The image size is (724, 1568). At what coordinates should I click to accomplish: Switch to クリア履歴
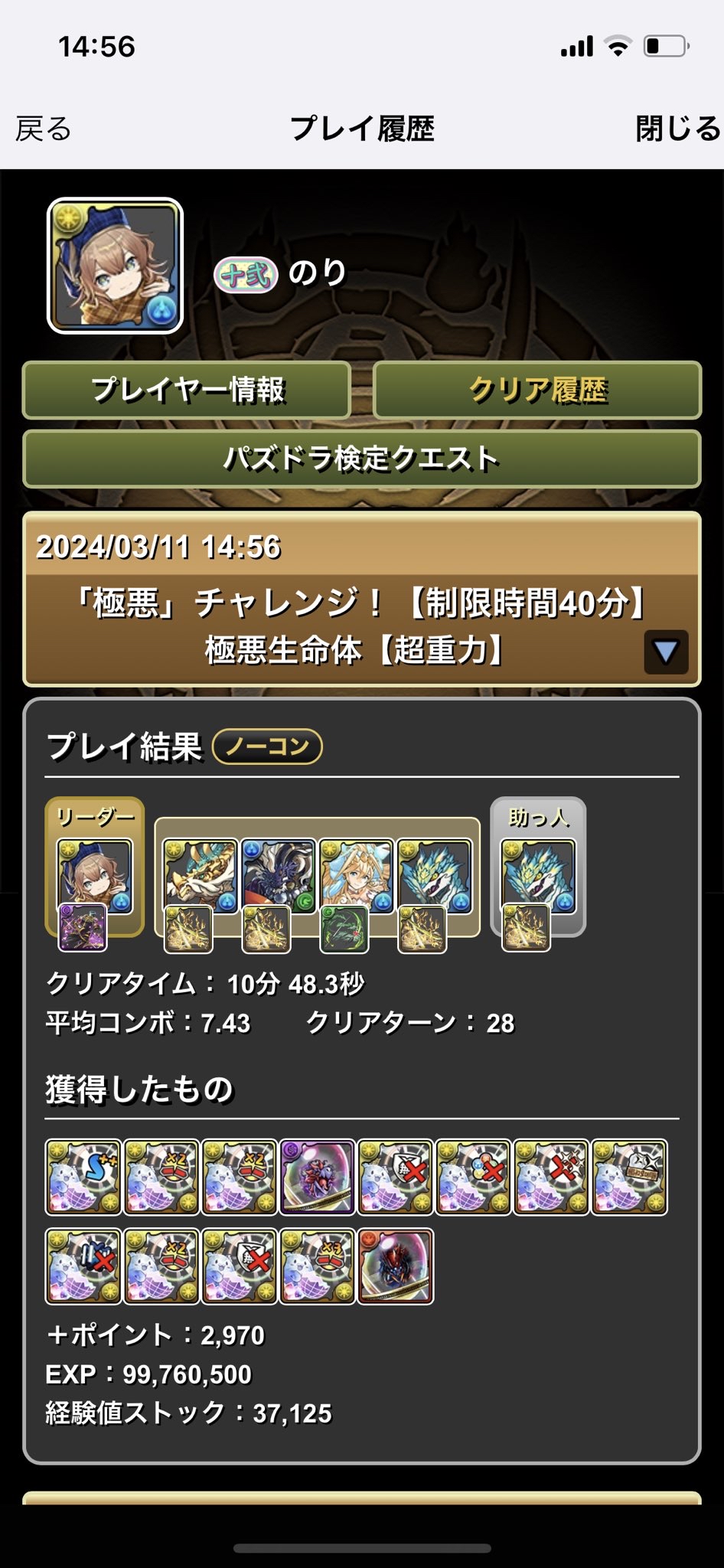pyautogui.click(x=537, y=390)
